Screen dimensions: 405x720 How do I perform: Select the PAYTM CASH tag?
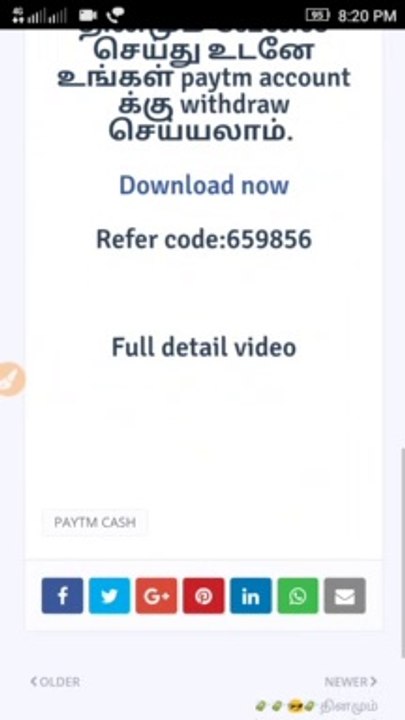pyautogui.click(x=95, y=523)
